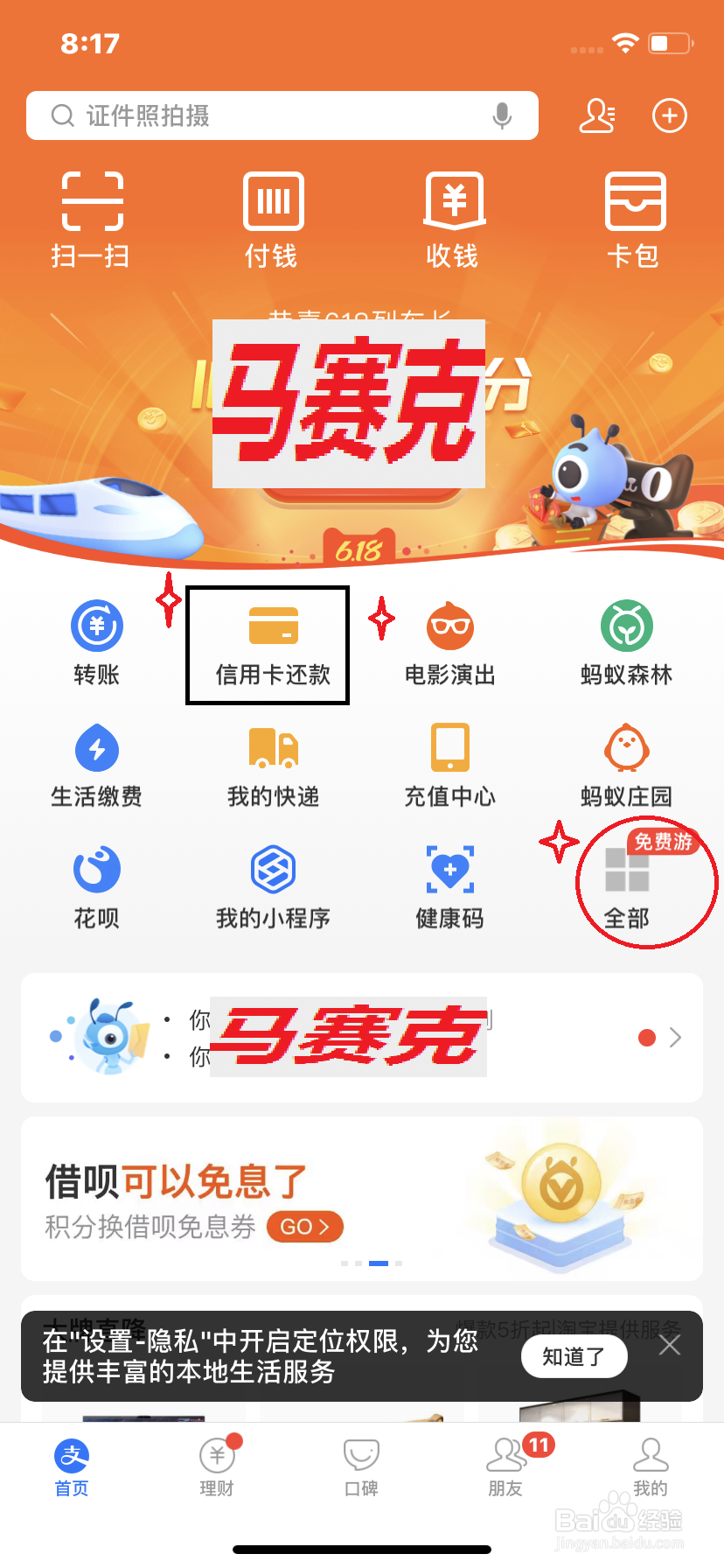Viewport: 724px width, 1568px height.
Task: Open 信用卡还款 credit card repayment
Action: 267,643
